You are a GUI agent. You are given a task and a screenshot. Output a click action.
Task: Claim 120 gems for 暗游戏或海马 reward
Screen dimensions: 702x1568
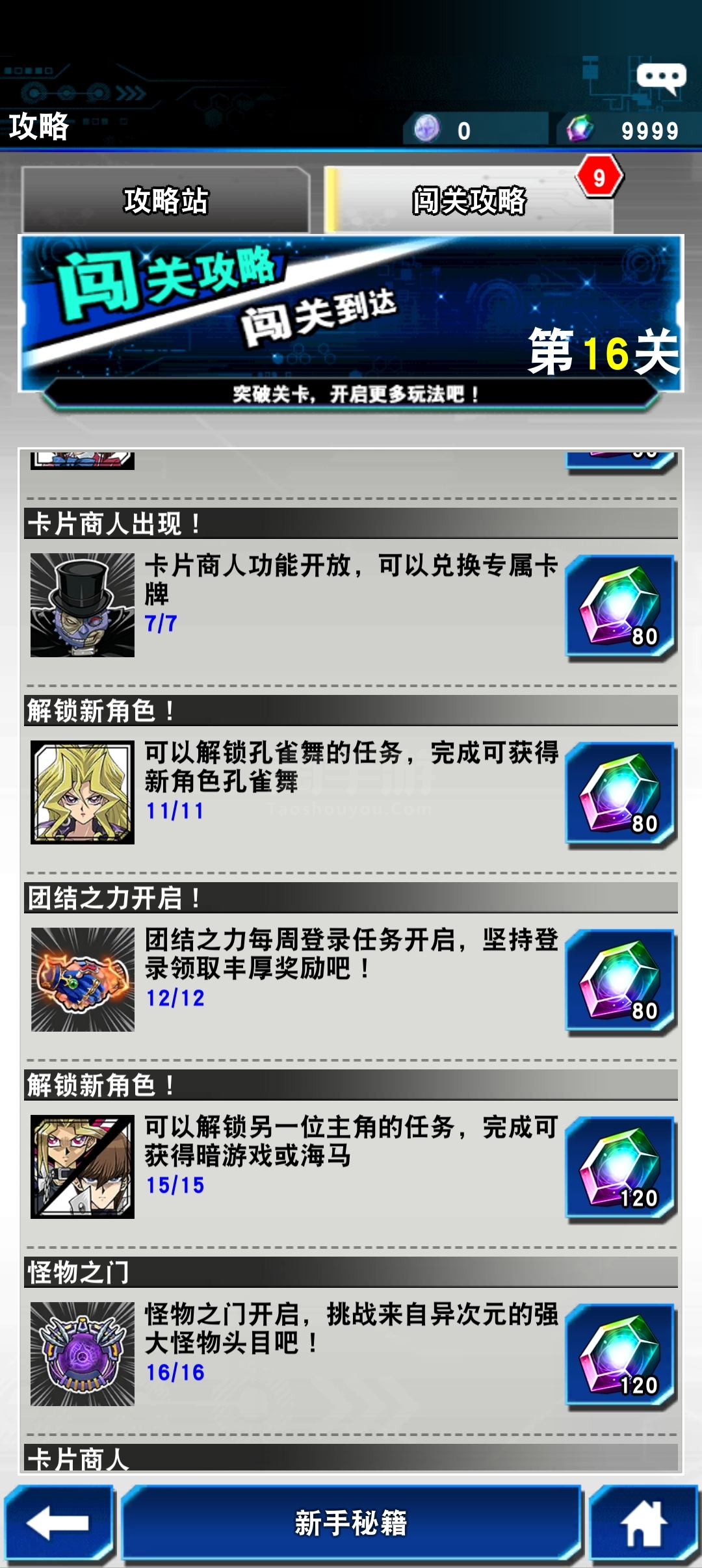pos(621,1169)
